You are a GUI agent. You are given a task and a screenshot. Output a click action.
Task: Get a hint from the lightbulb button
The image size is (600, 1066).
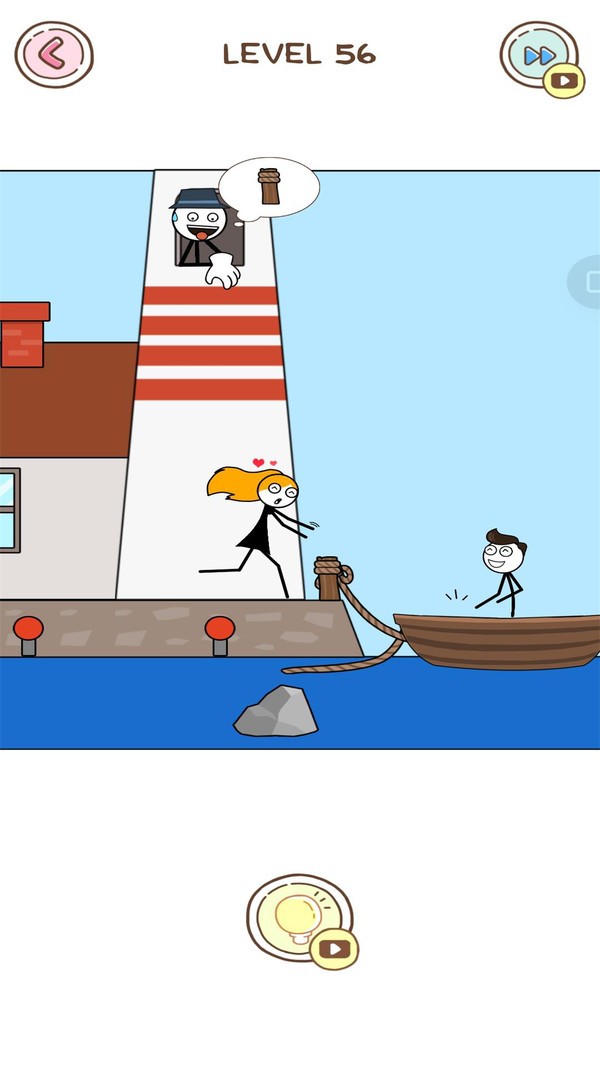298,916
